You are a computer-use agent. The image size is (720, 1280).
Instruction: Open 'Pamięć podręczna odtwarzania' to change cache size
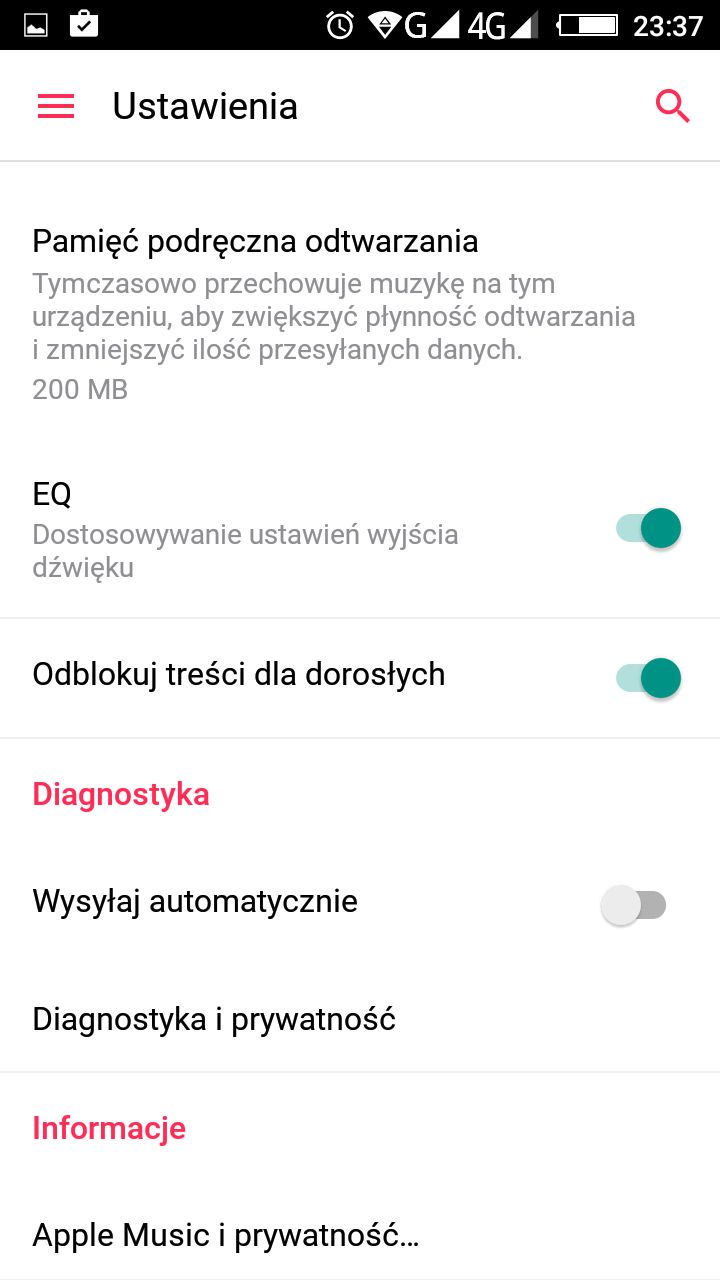point(255,240)
